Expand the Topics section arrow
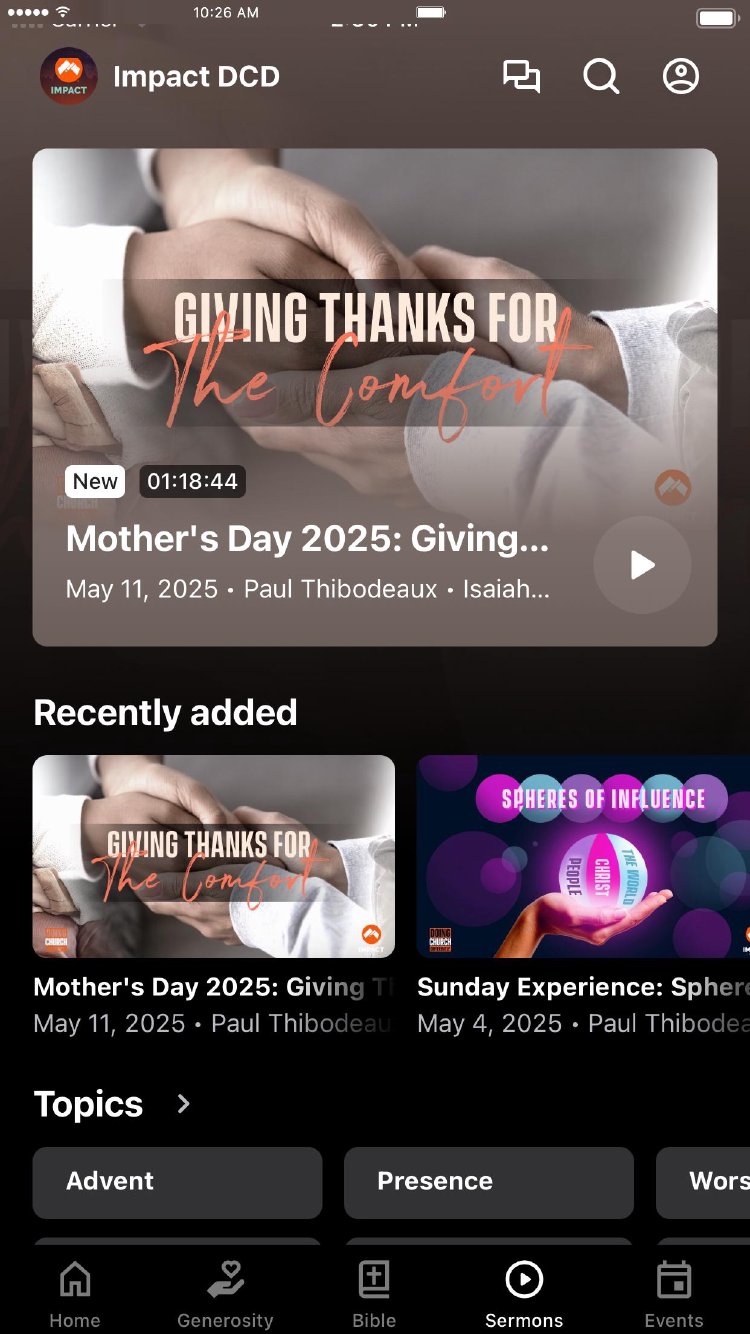750x1334 pixels. point(183,1104)
